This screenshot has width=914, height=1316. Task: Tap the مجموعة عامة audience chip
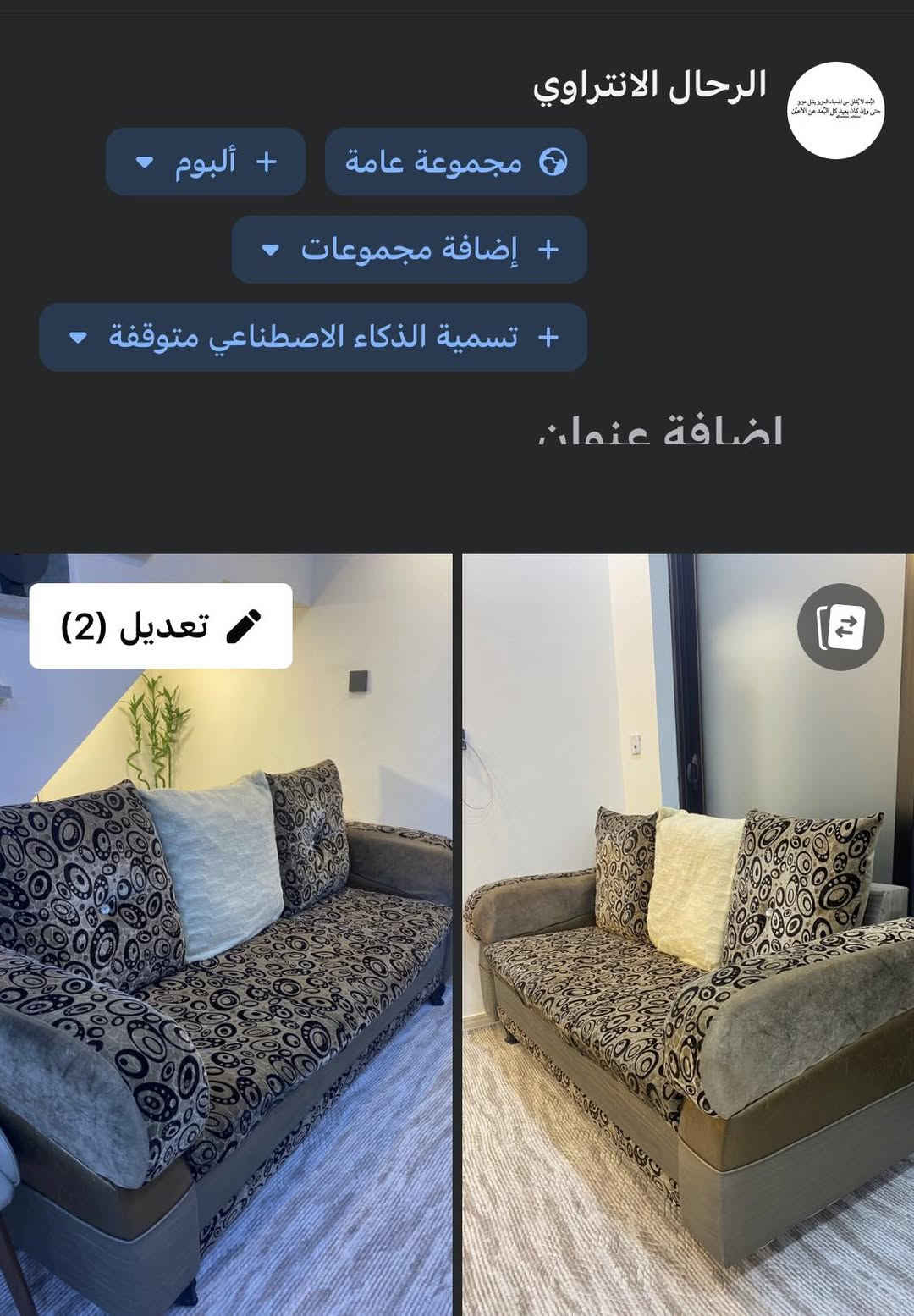coord(455,162)
